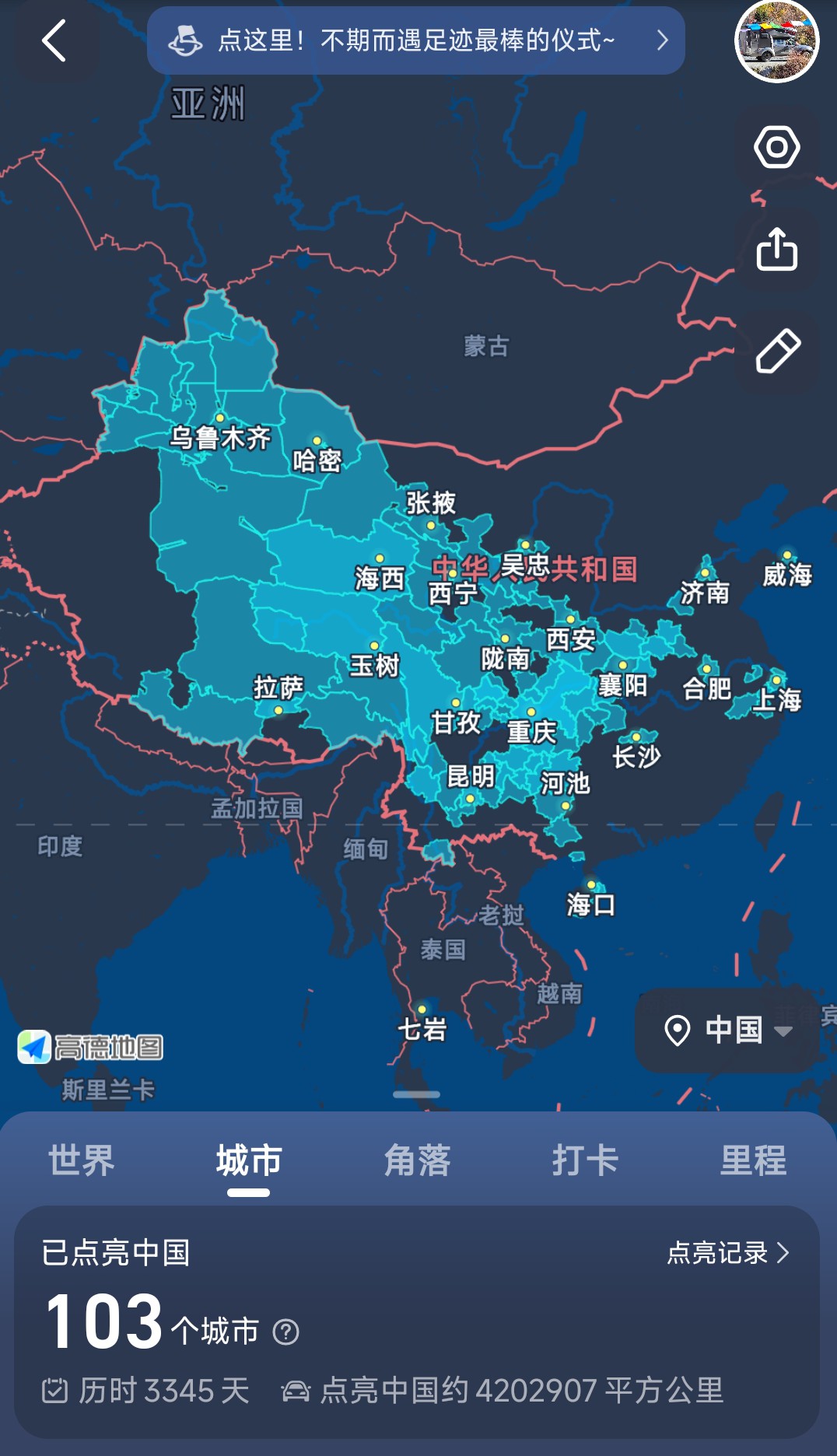837x1456 pixels.
Task: Go back using the top-left arrow
Action: click(x=54, y=41)
